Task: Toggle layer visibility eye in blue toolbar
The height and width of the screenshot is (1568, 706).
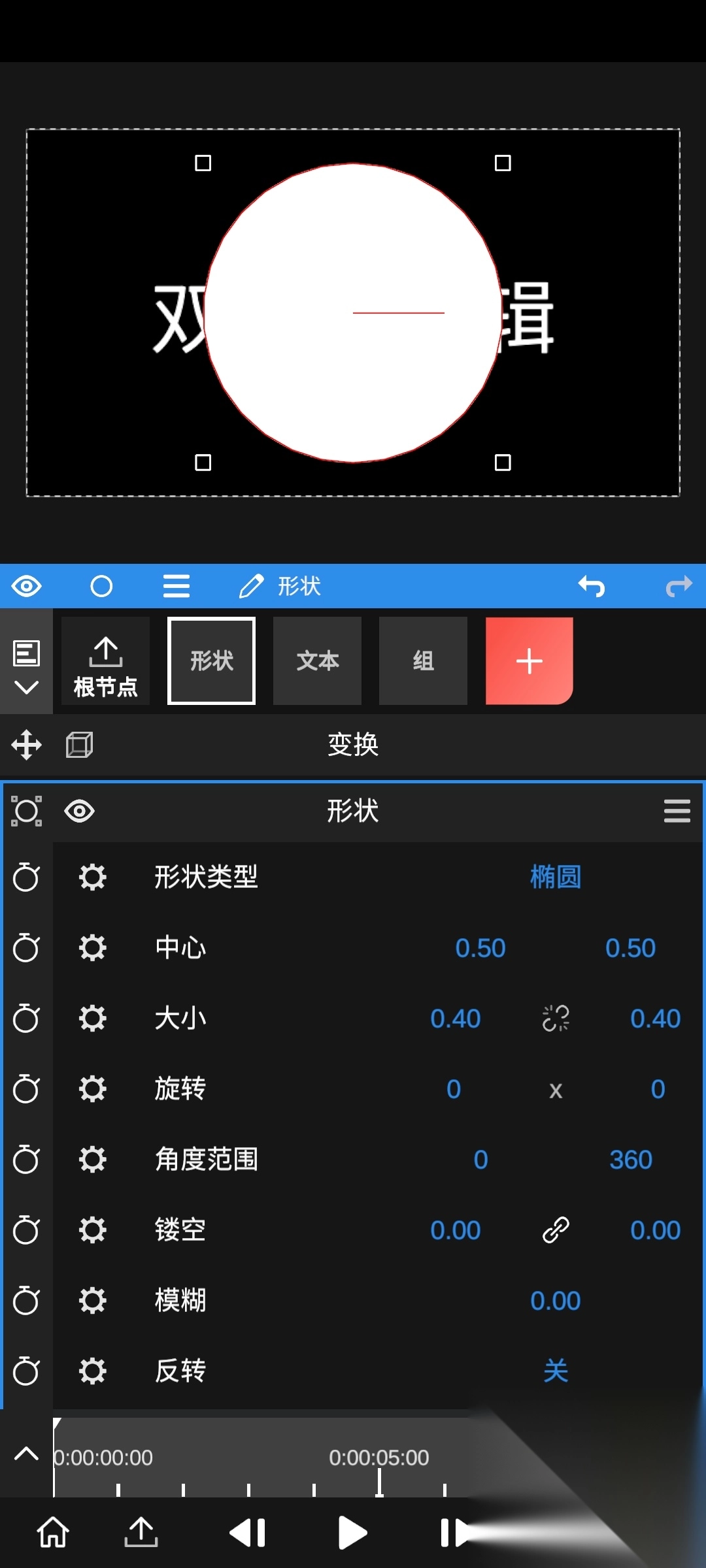Action: (26, 586)
